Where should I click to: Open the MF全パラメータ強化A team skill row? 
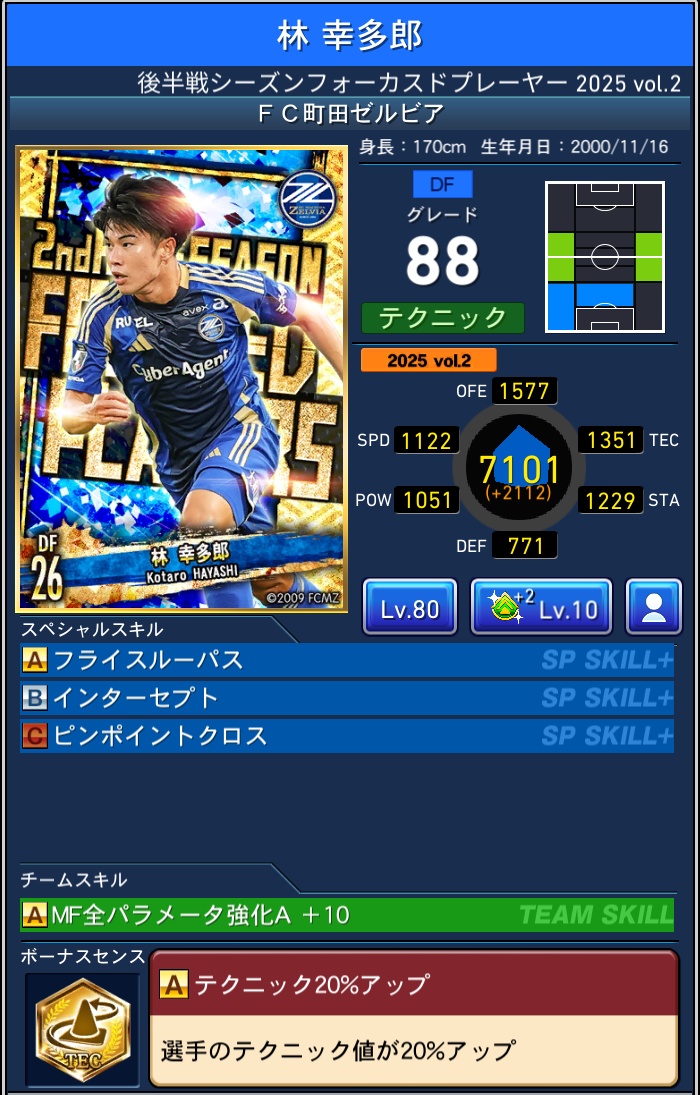pyautogui.click(x=346, y=914)
